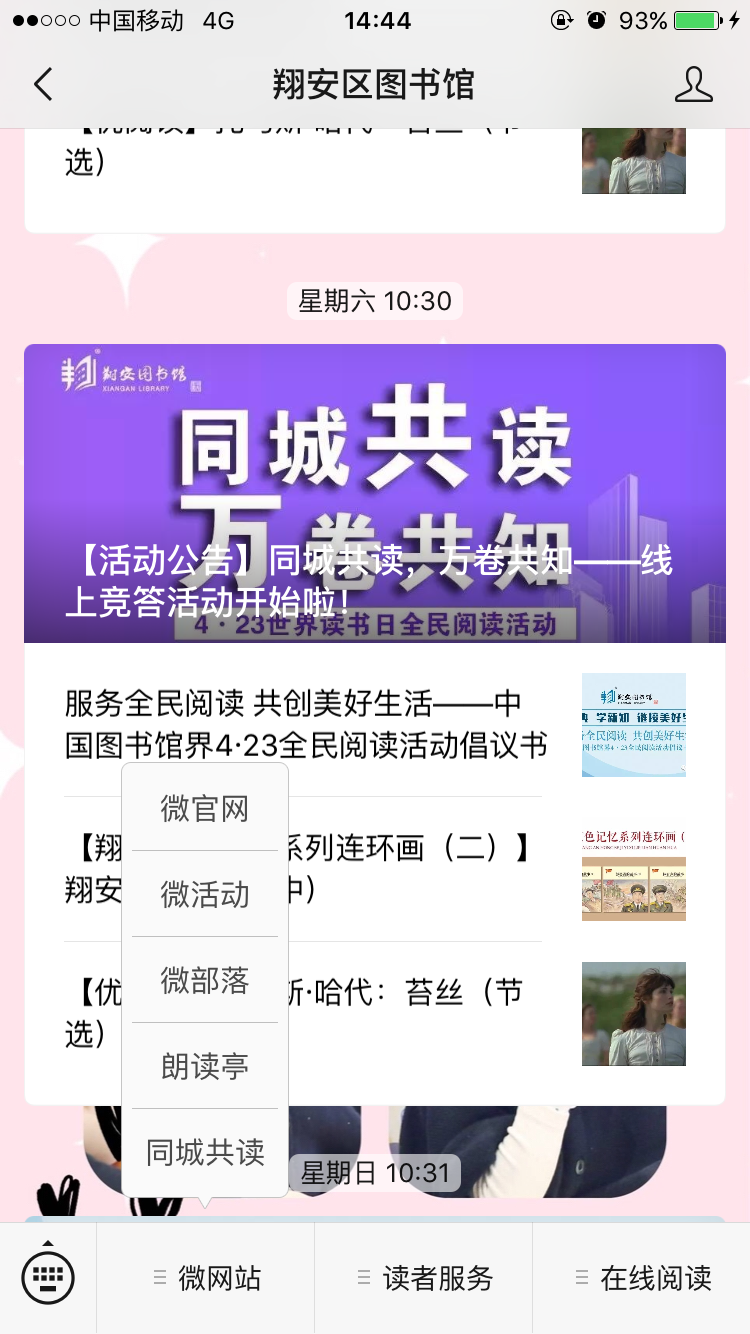Switch to keyboard input mode
The image size is (750, 1334).
point(48,1277)
